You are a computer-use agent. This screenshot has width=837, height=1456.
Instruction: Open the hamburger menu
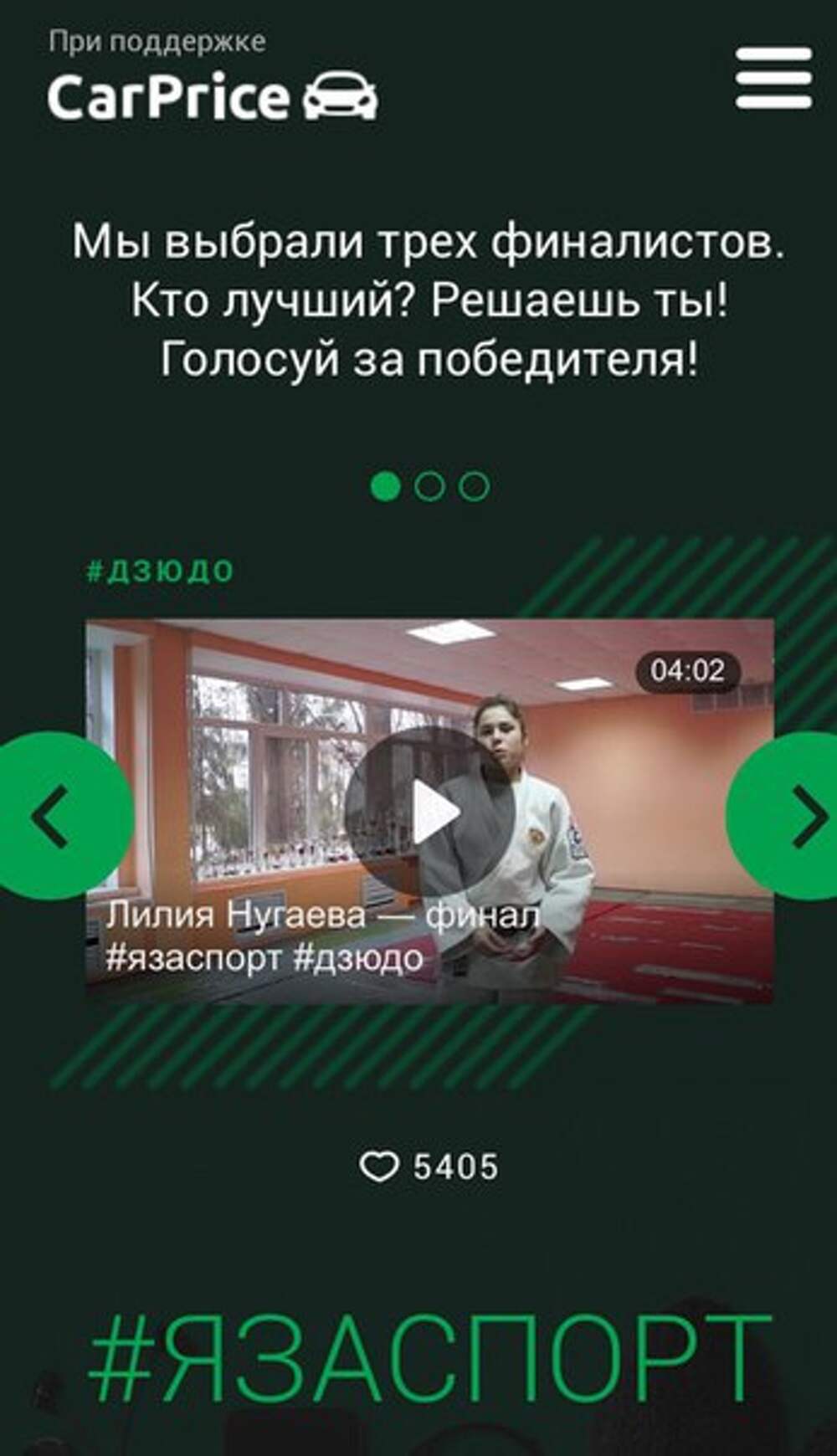(773, 78)
